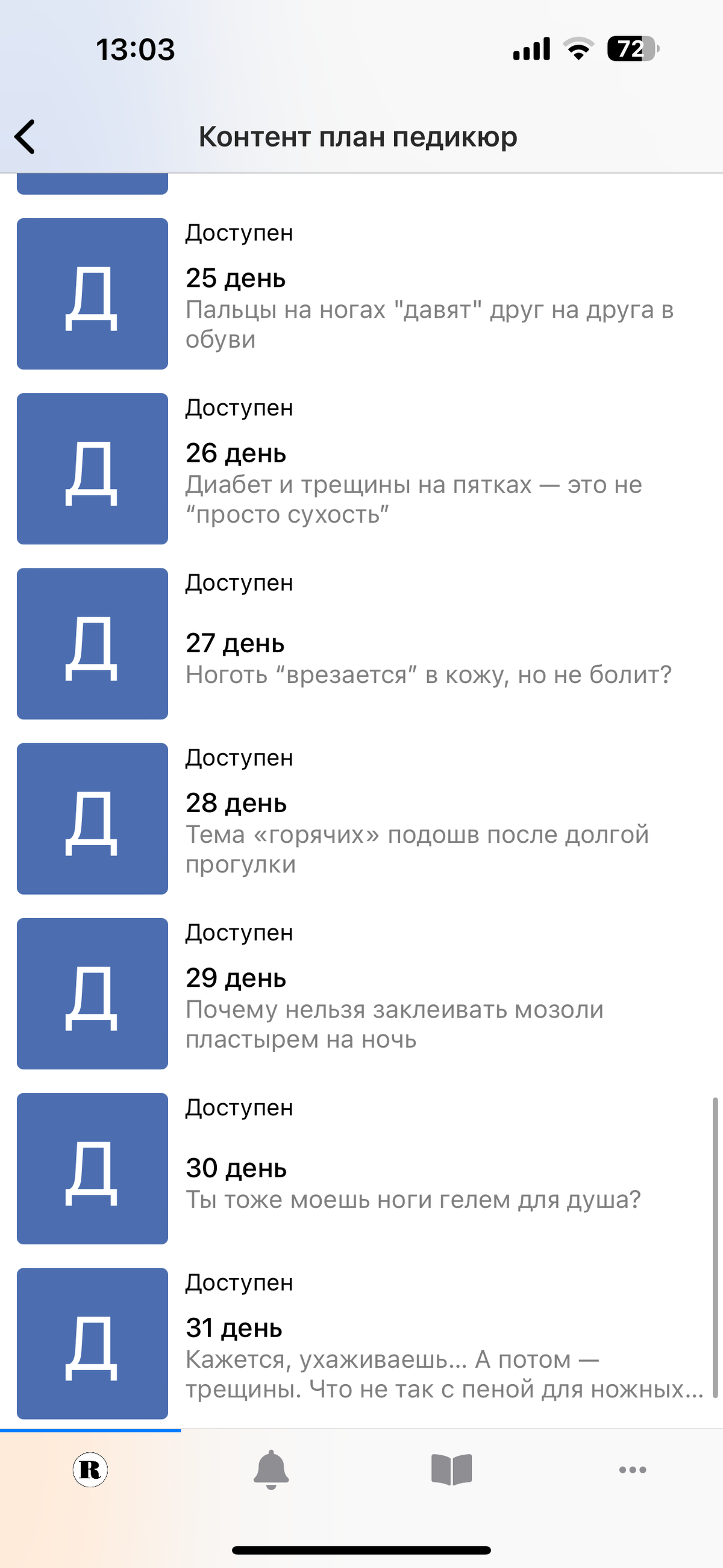Switch to the home tab with R logo
Screen dimensions: 723x1568
tap(90, 1470)
